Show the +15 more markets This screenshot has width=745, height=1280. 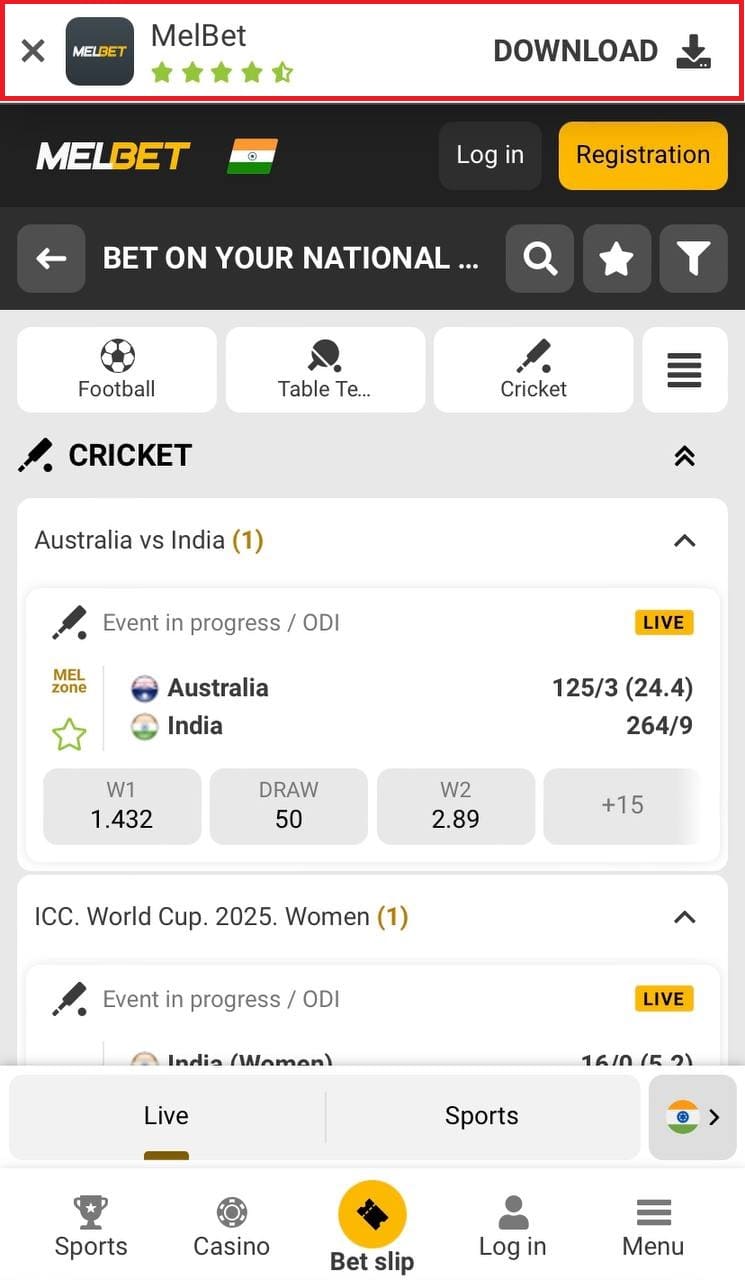622,806
